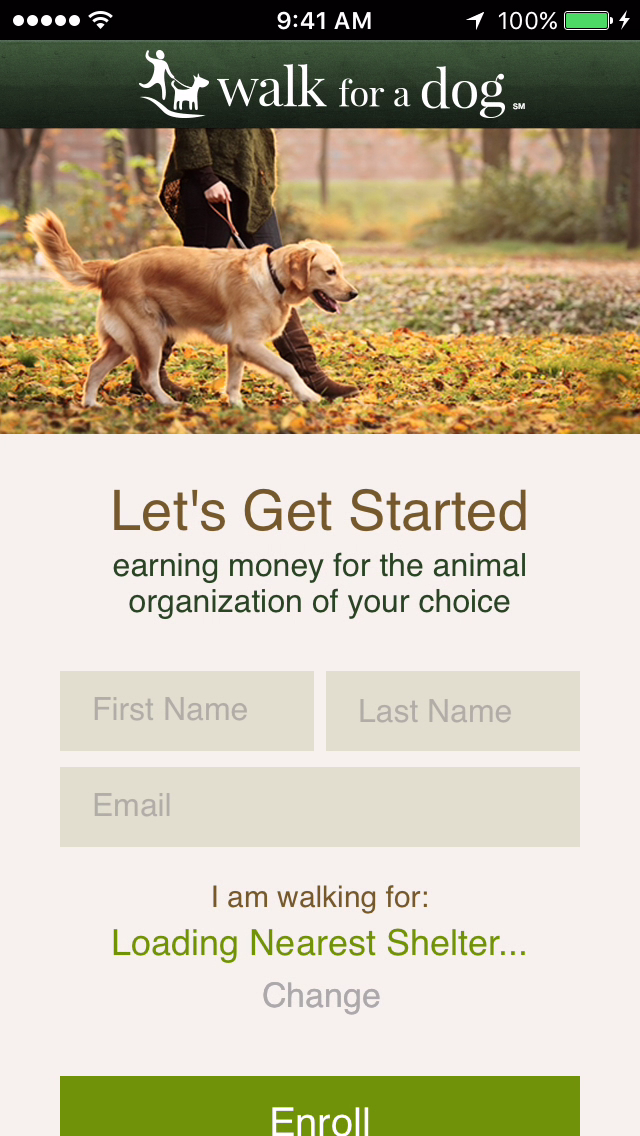Change the selected shelter
This screenshot has height=1136, width=640.
pyautogui.click(x=321, y=996)
